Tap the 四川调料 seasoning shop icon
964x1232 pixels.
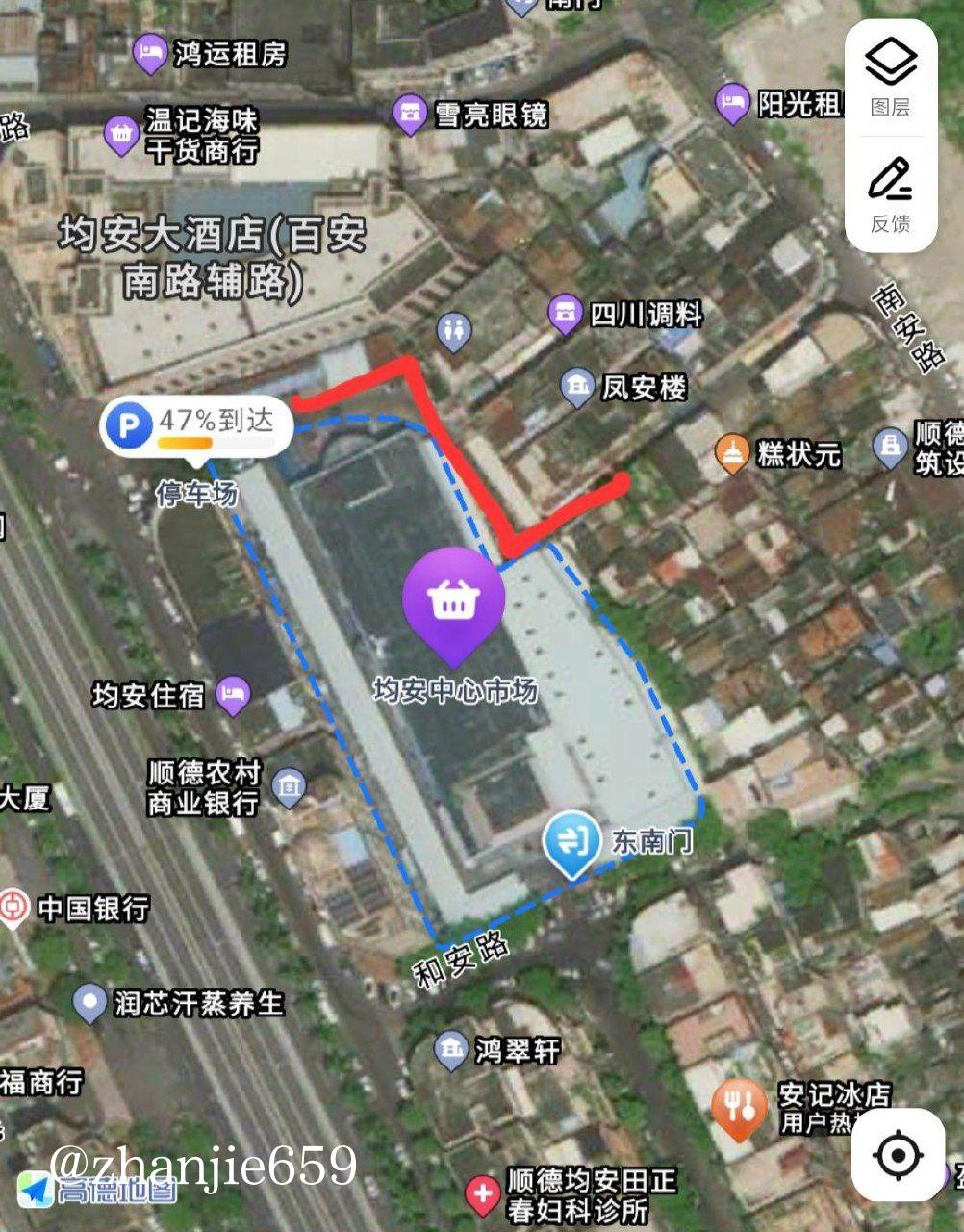tap(567, 314)
